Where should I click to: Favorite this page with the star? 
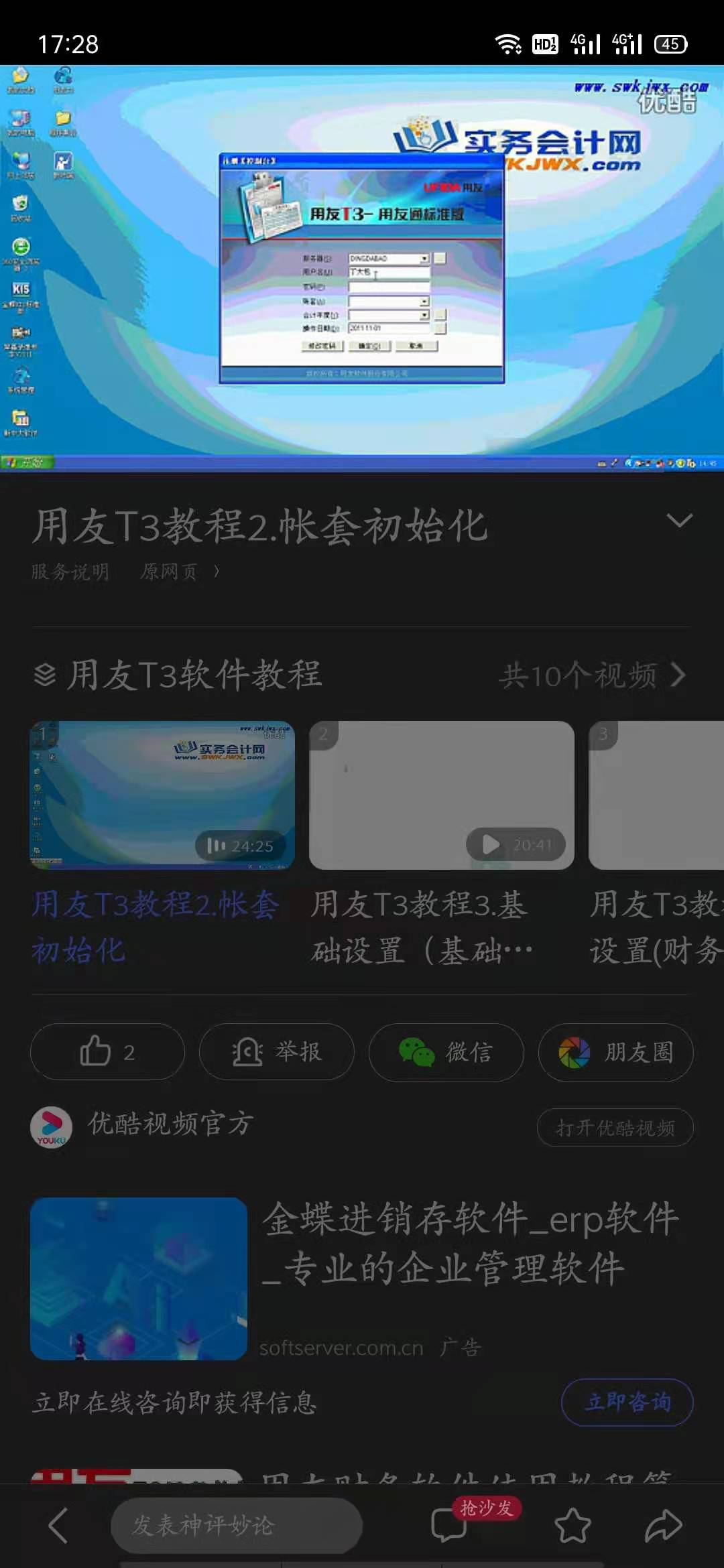pos(572,1526)
